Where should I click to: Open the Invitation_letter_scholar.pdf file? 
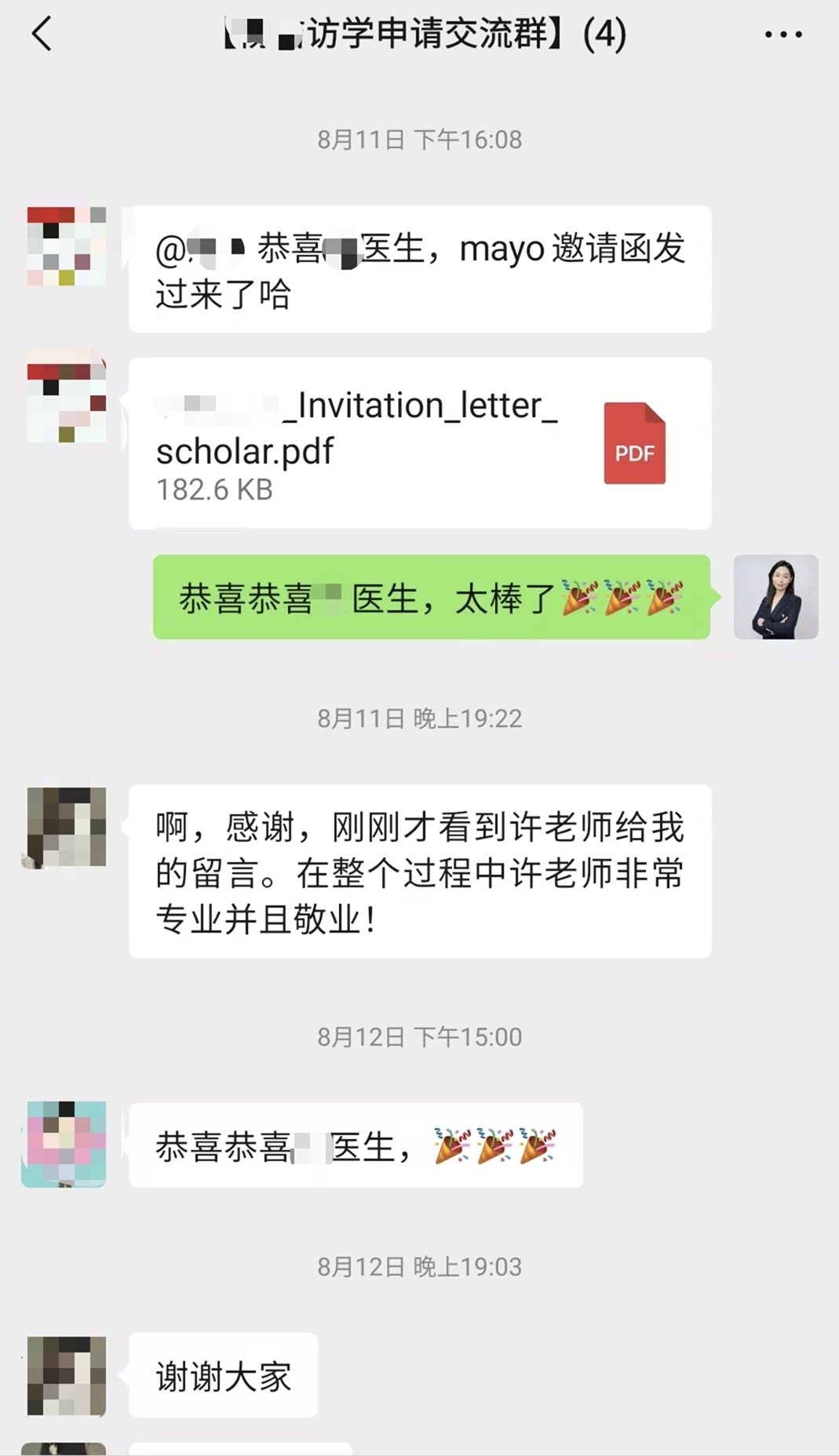tap(420, 443)
